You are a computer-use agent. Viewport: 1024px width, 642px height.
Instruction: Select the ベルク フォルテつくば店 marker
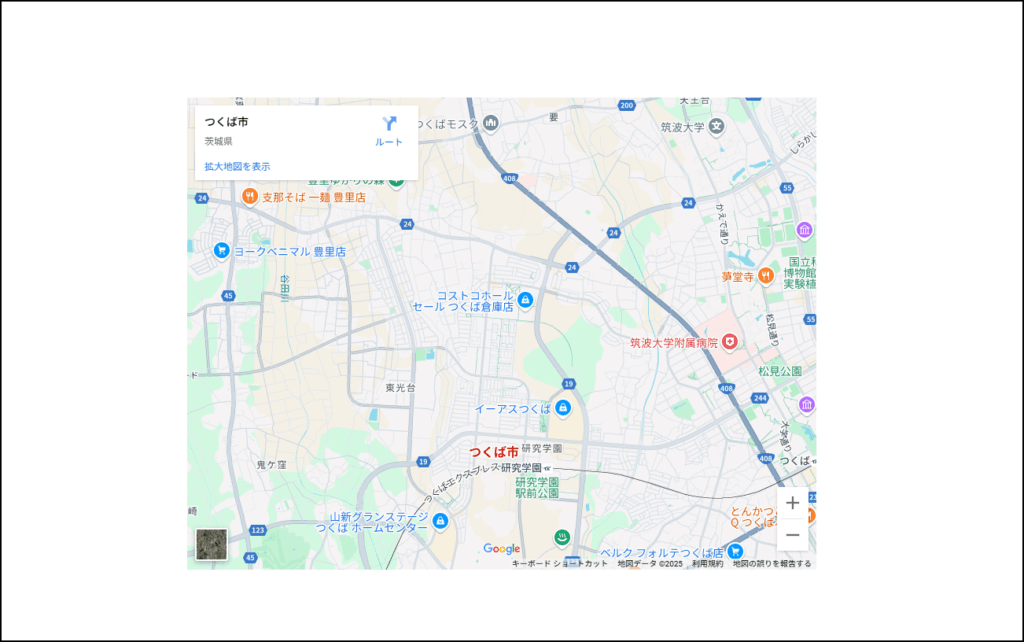tap(735, 551)
